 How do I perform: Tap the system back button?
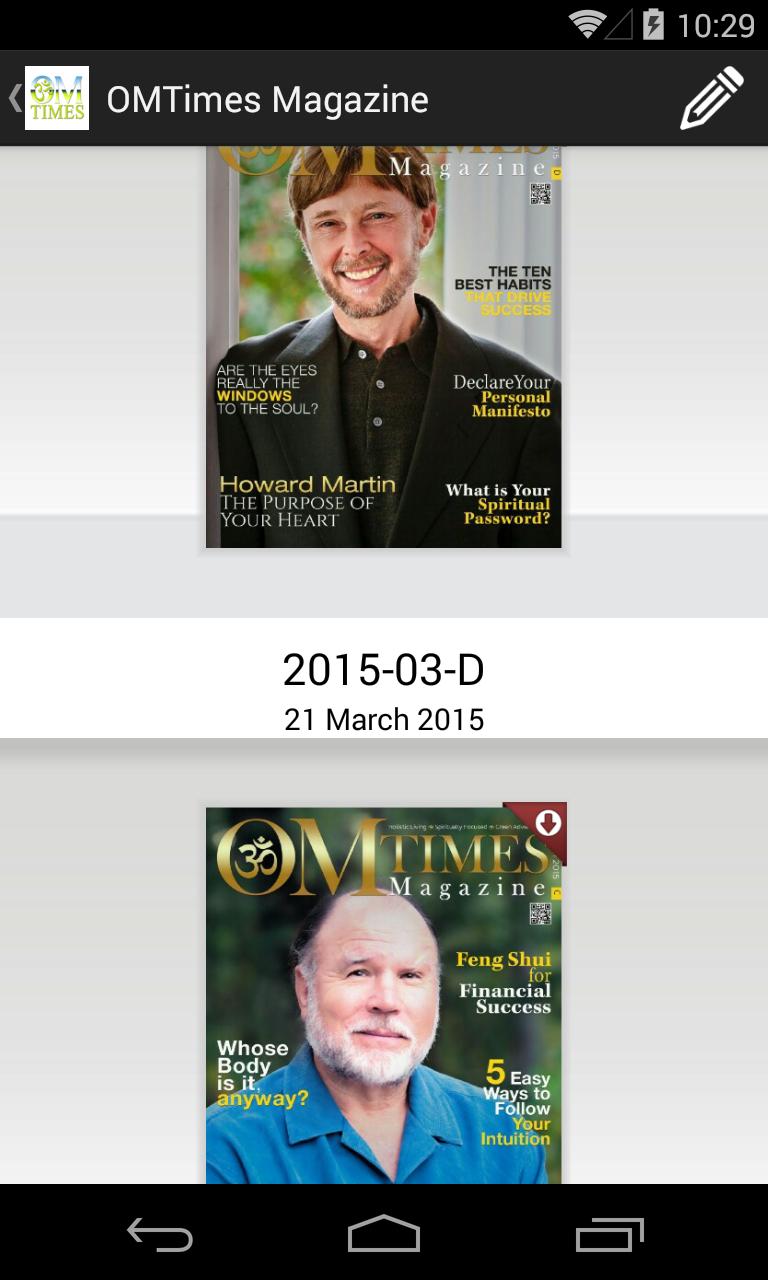(x=160, y=1233)
